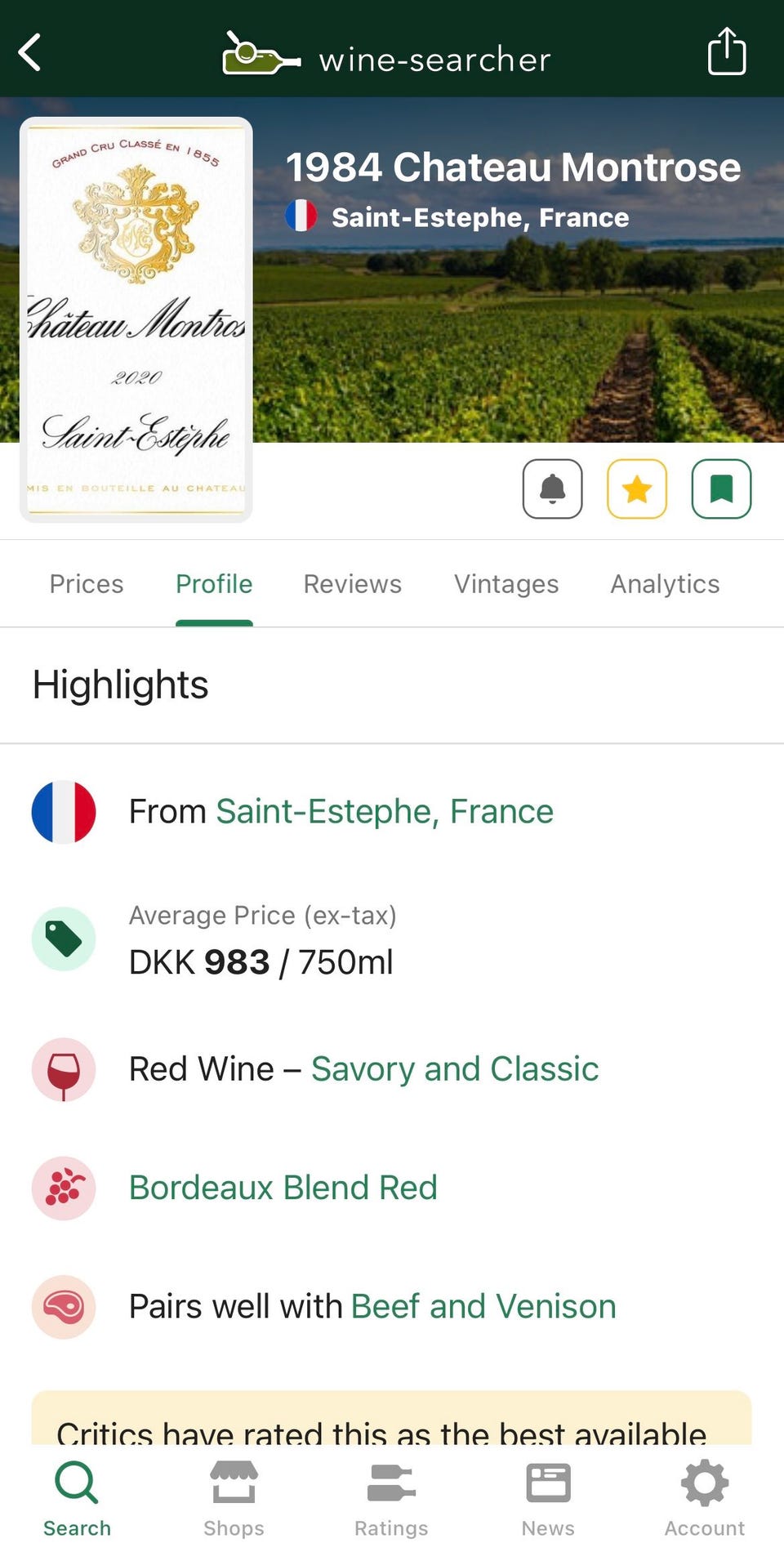Bookmark the 1984 Chateau Montrose
Image resolution: width=784 pixels, height=1552 pixels.
pos(721,488)
